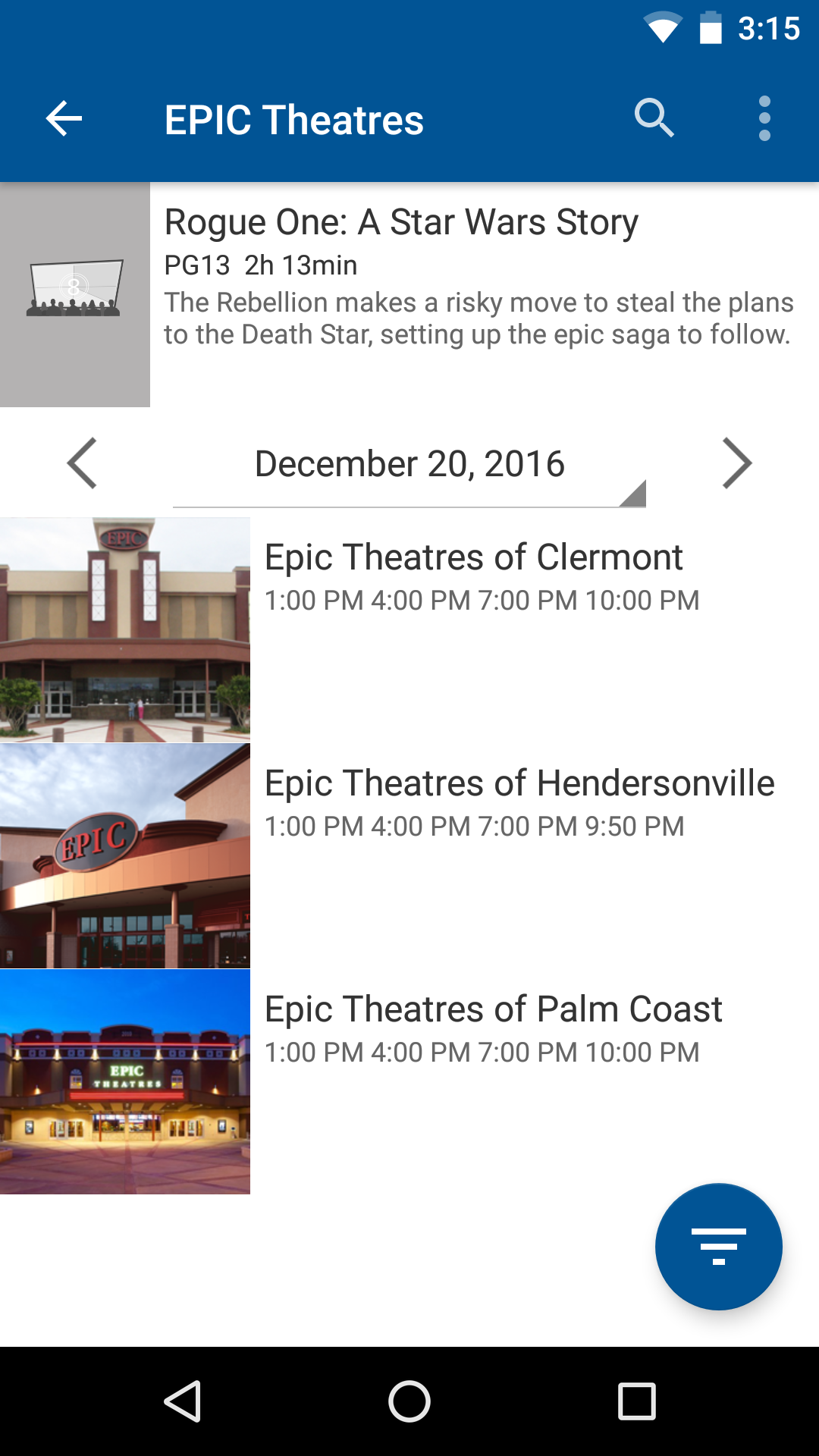
Task: Return to the home screen
Action: click(x=409, y=1401)
